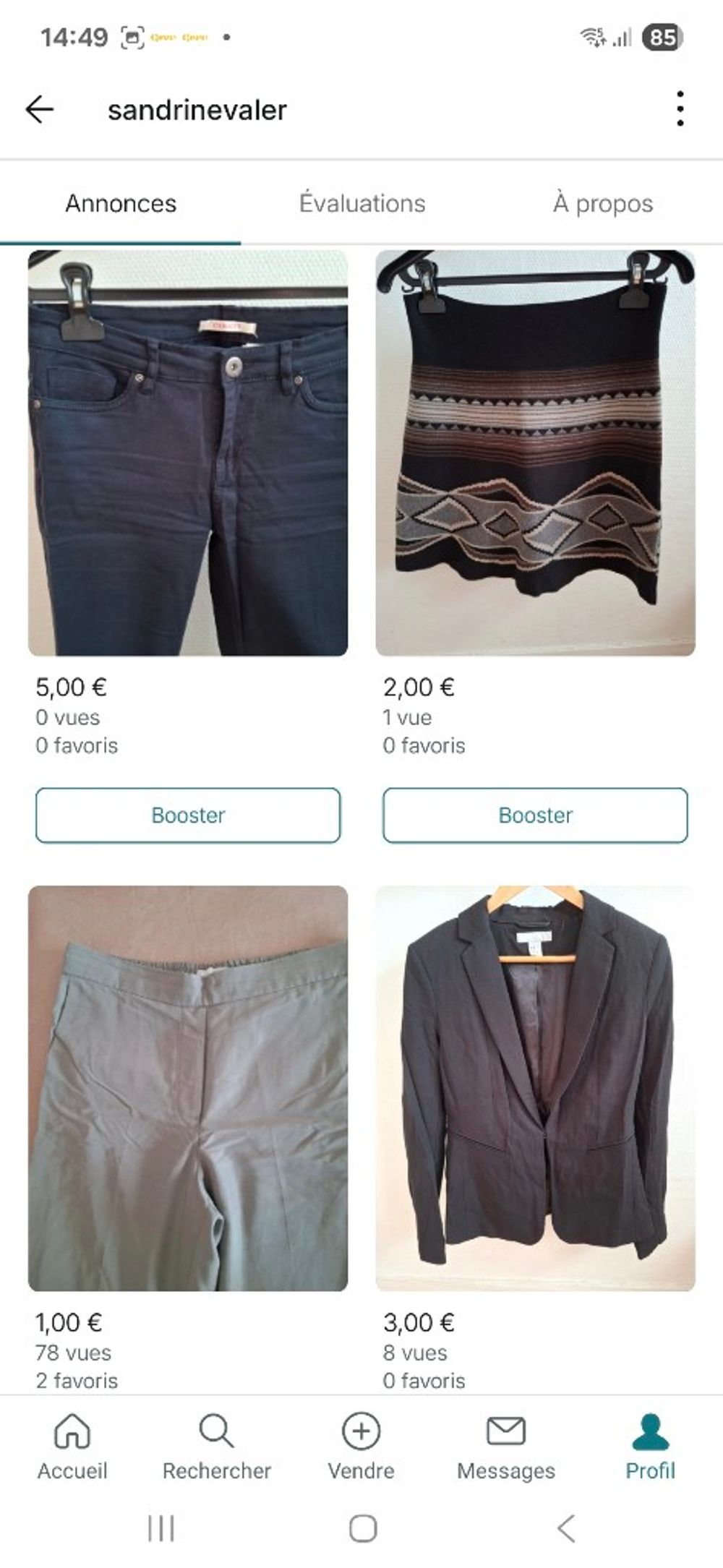Screen dimensions: 723x1568
Task: Switch to the À propos tab
Action: 603,203
